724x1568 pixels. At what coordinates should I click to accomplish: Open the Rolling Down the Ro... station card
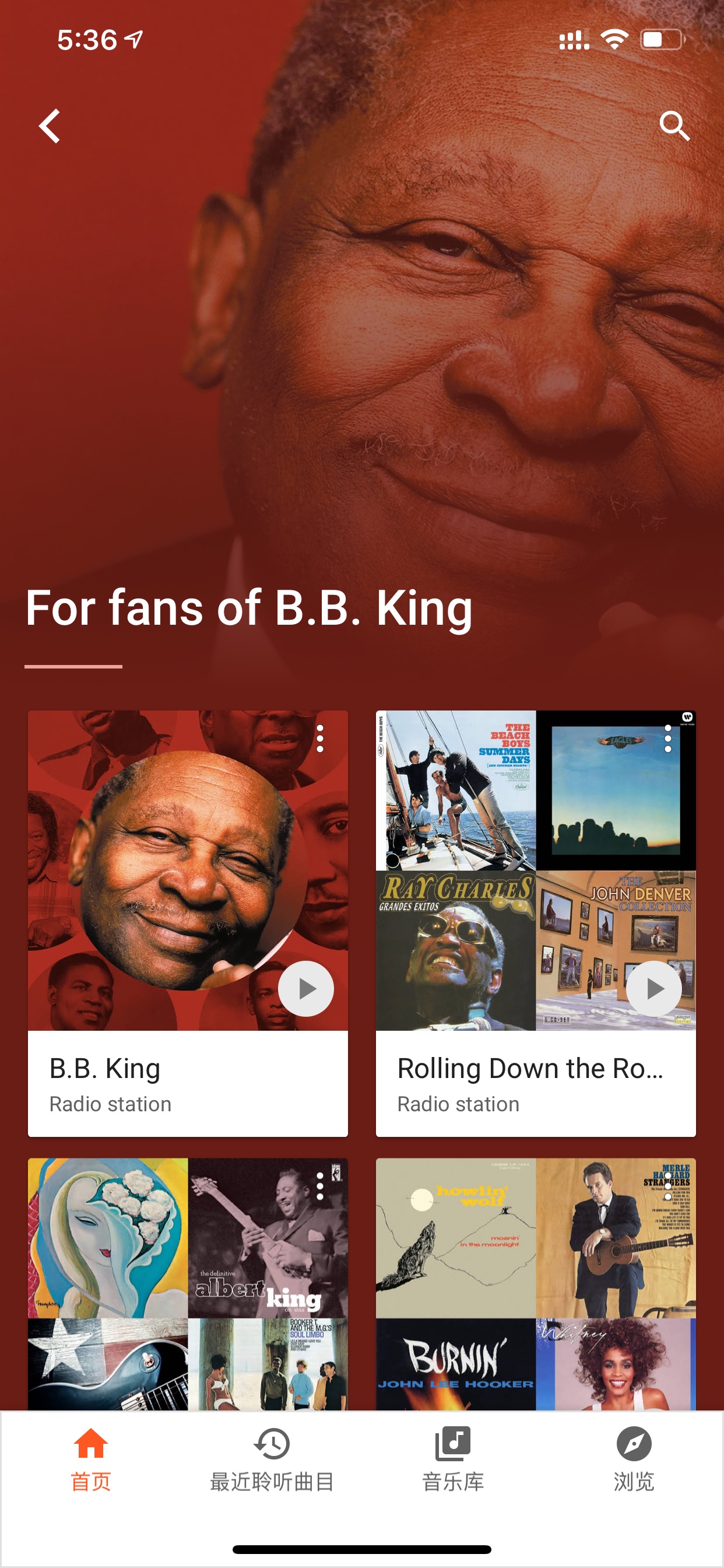535,923
